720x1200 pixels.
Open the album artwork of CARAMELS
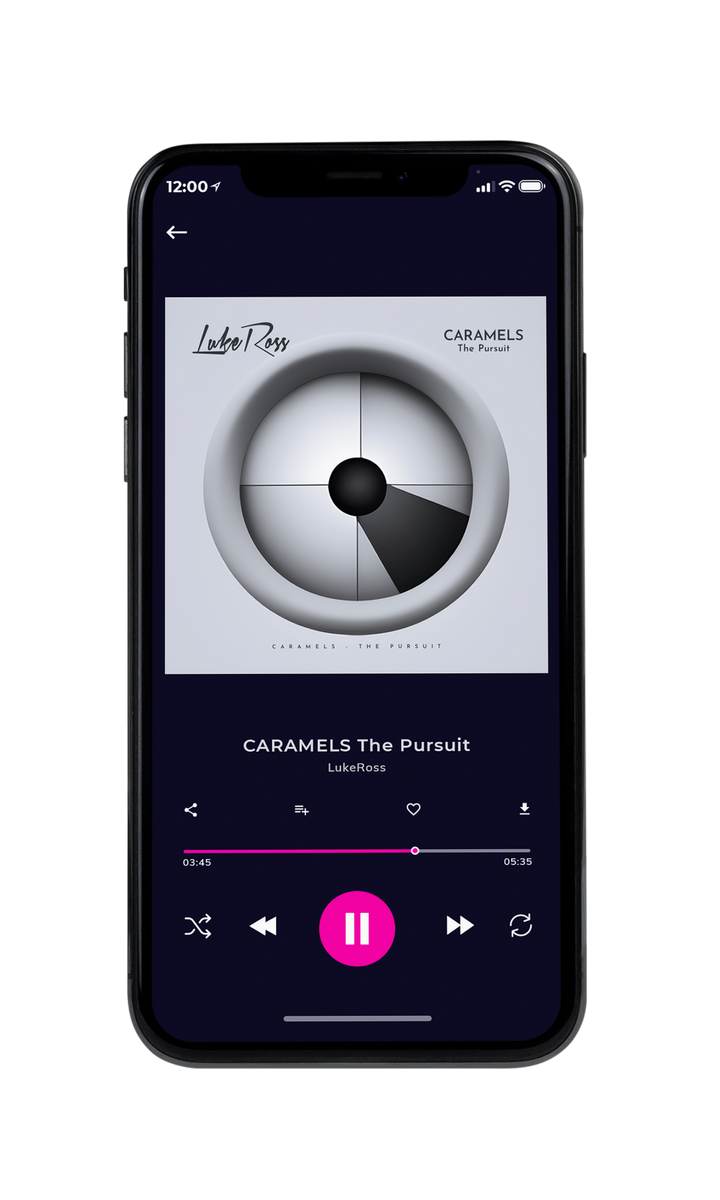(356, 485)
